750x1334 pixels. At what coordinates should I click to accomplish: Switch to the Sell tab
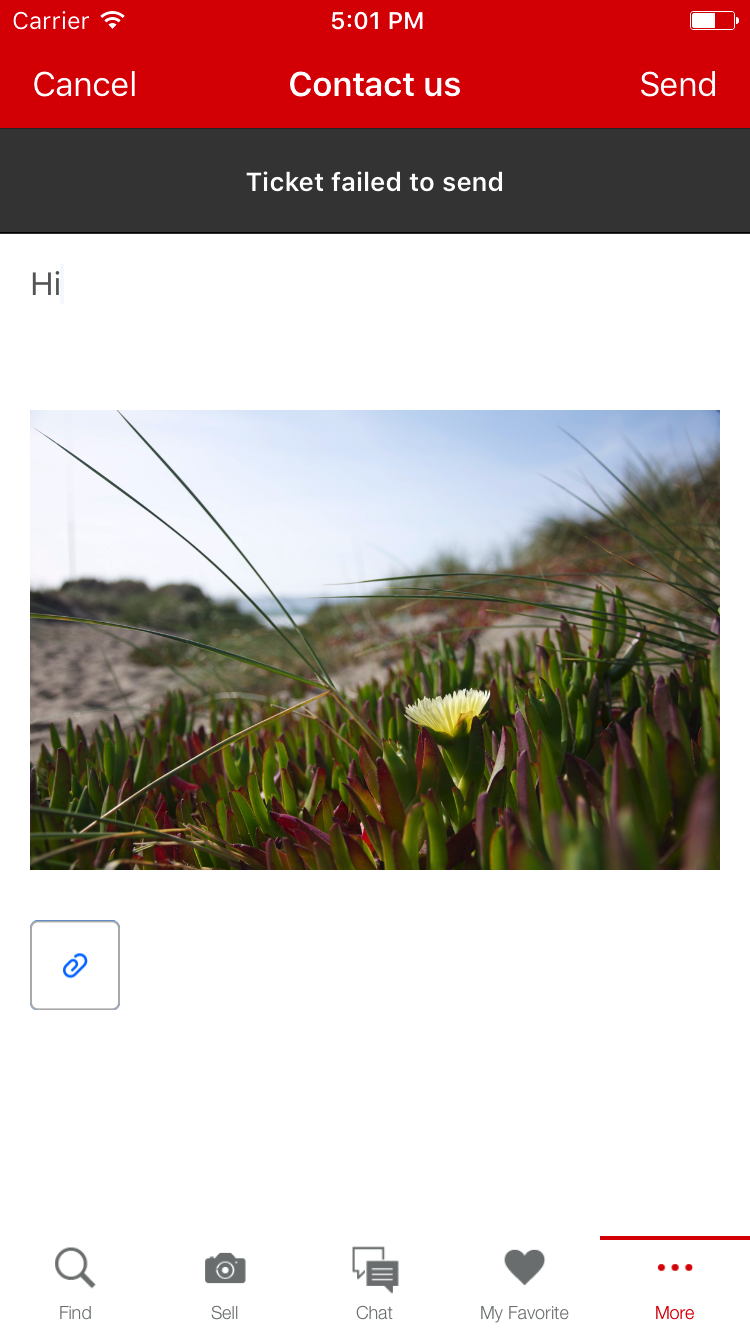click(x=225, y=1285)
